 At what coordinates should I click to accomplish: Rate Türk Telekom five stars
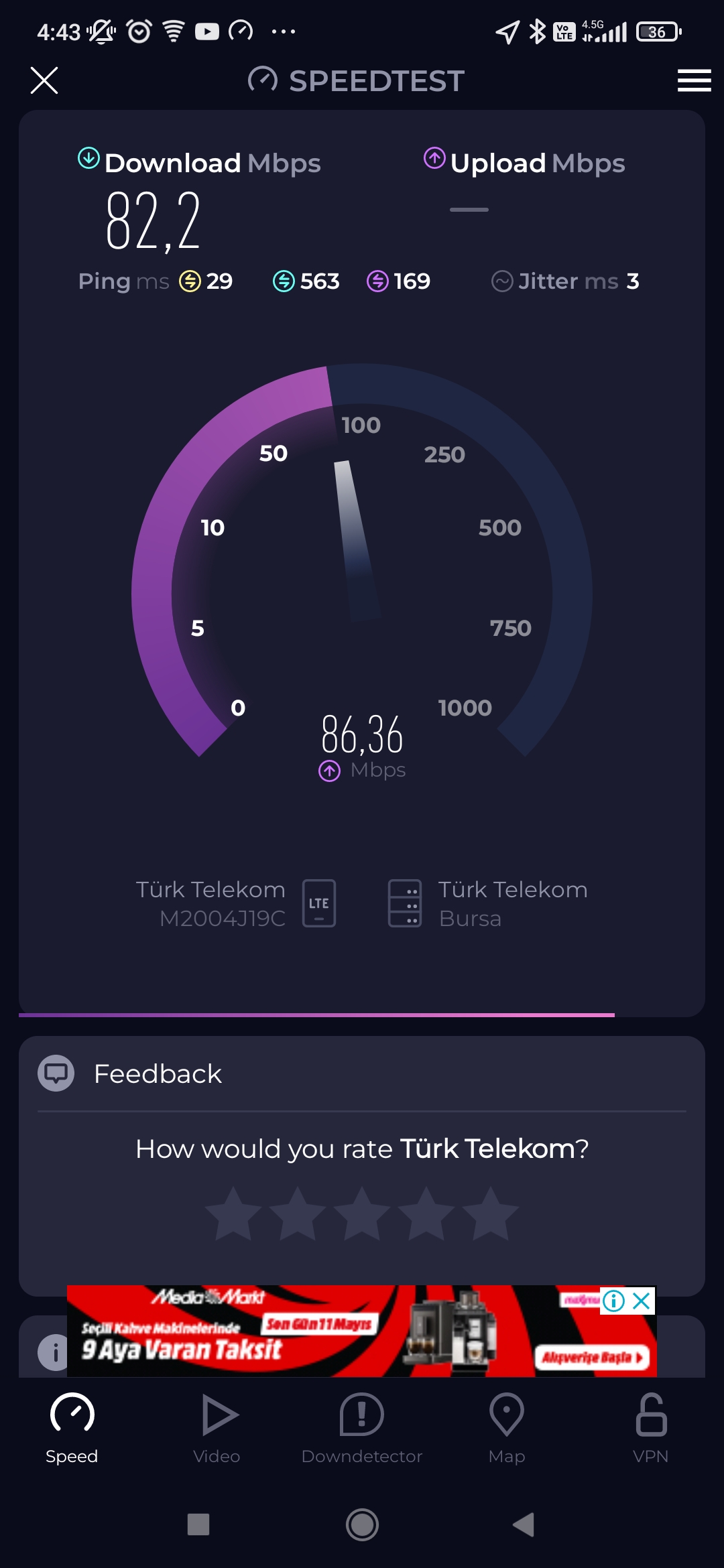tap(491, 1214)
